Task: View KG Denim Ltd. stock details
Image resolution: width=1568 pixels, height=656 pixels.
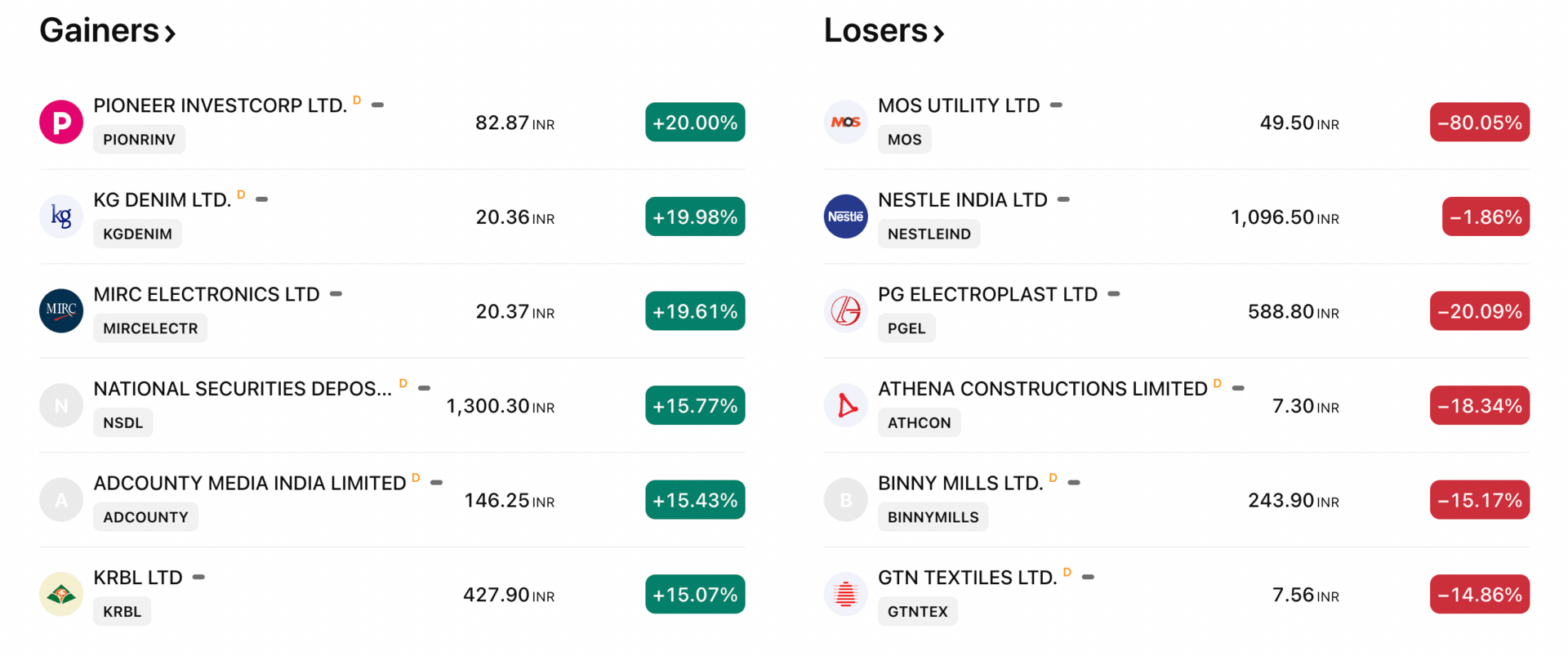Action: click(x=162, y=200)
